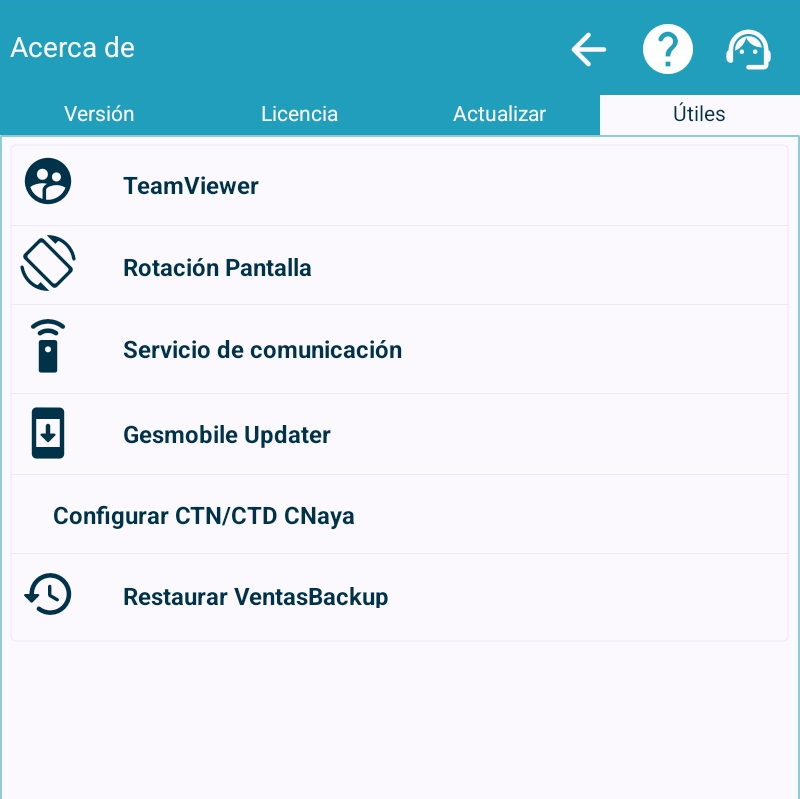
Task: Open the help question mark icon
Action: pos(667,49)
